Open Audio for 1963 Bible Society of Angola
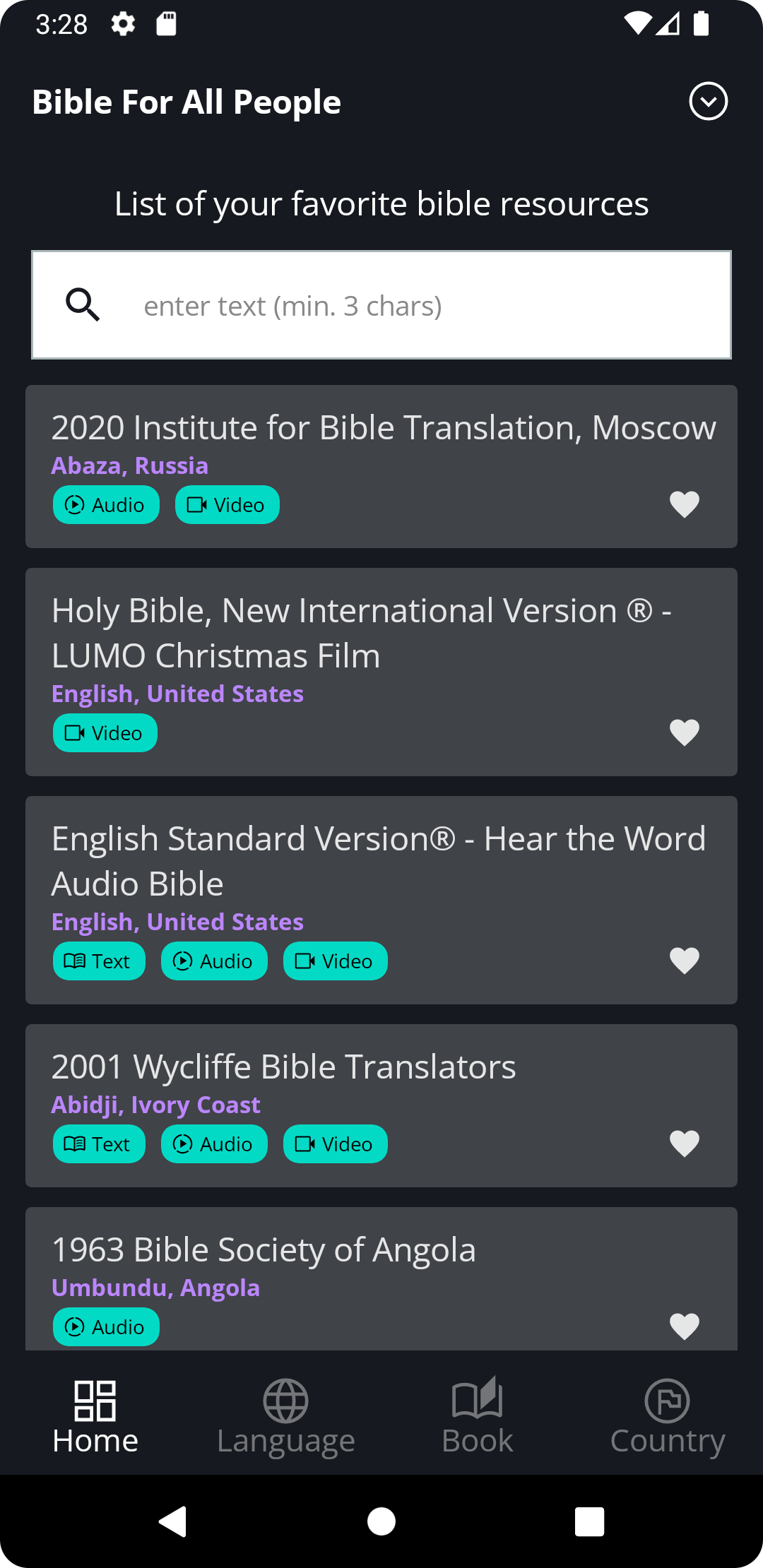The width and height of the screenshot is (763, 1568). point(106,1327)
